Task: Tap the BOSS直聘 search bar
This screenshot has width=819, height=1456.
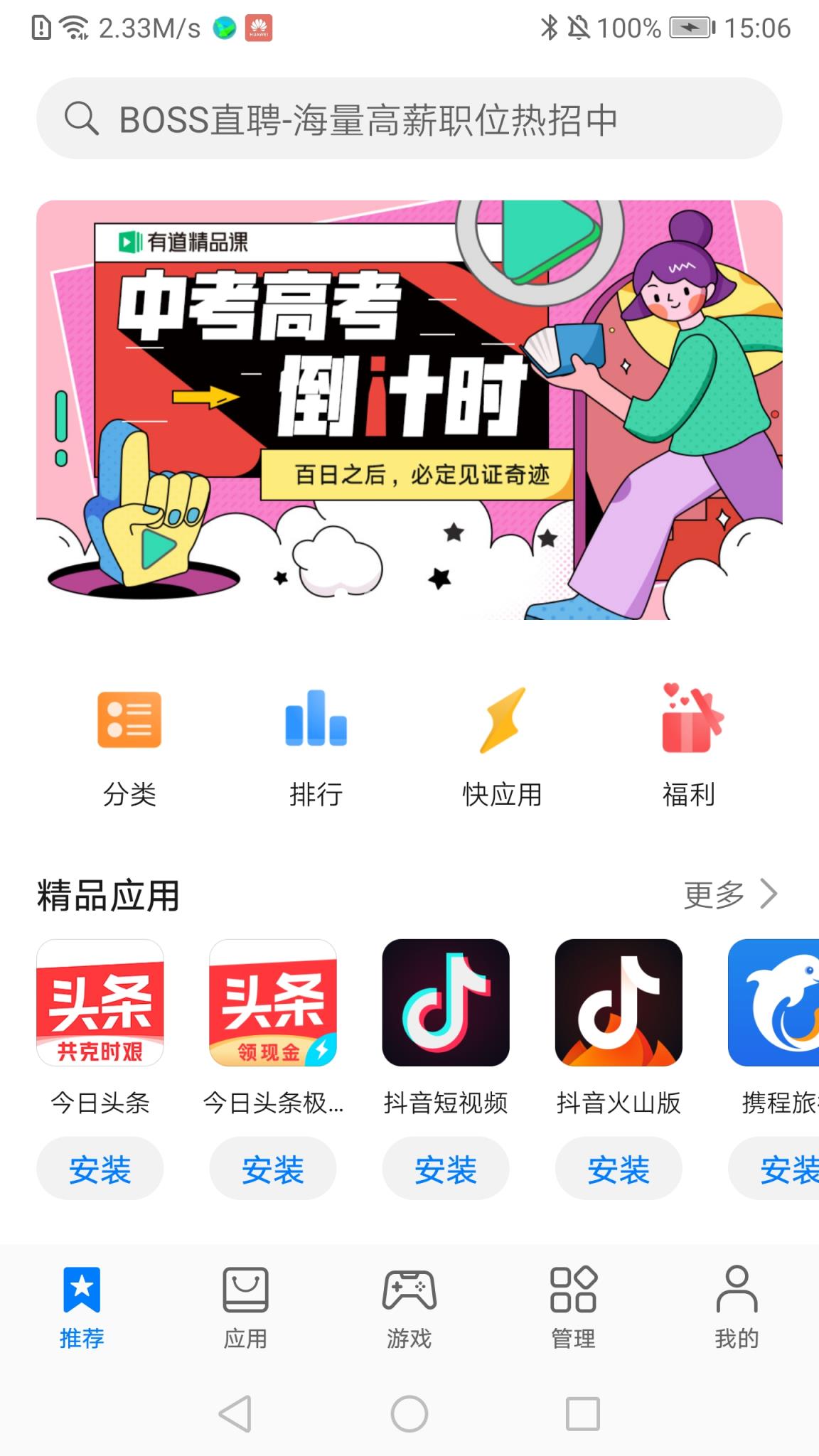Action: tap(409, 118)
